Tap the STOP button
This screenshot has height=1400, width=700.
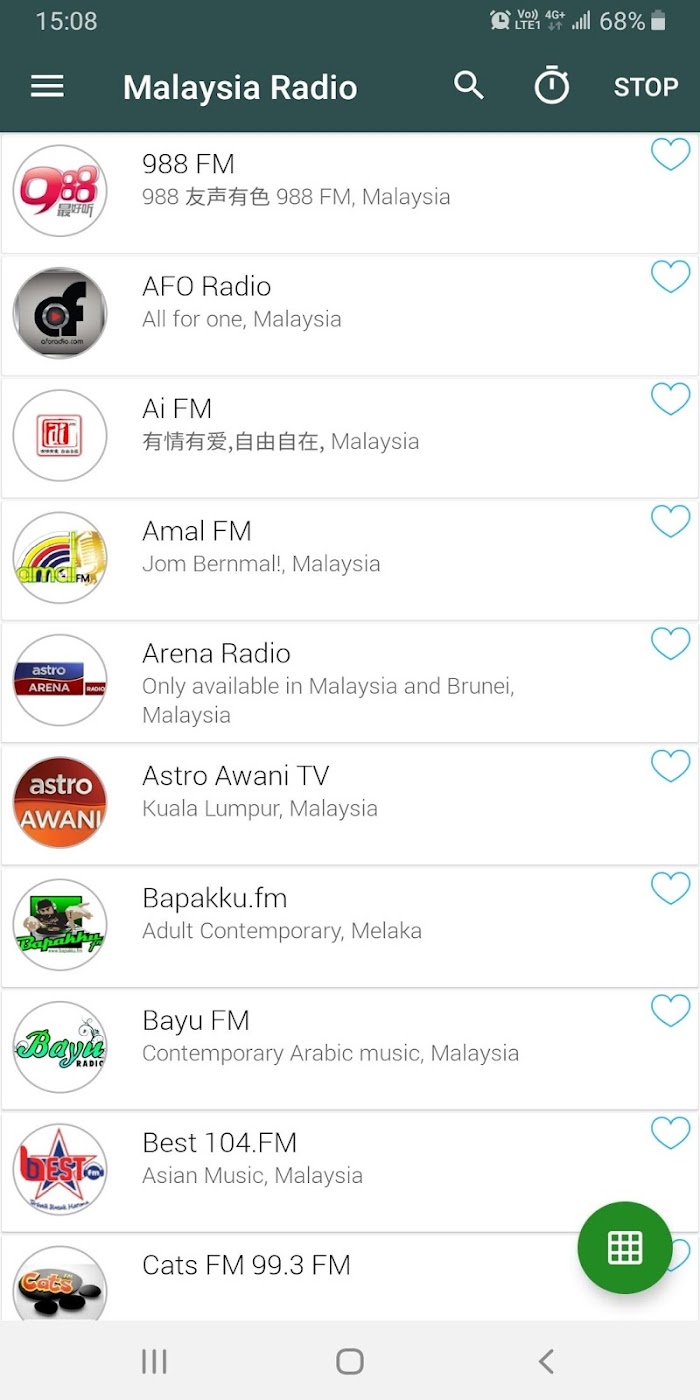645,87
